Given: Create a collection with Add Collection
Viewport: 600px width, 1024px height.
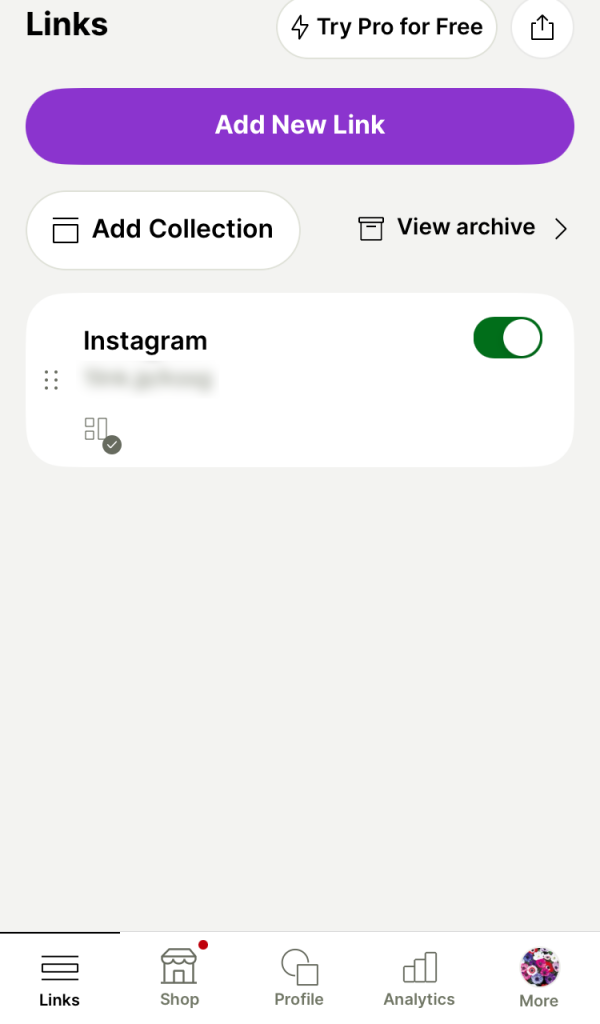Looking at the screenshot, I should coord(163,230).
